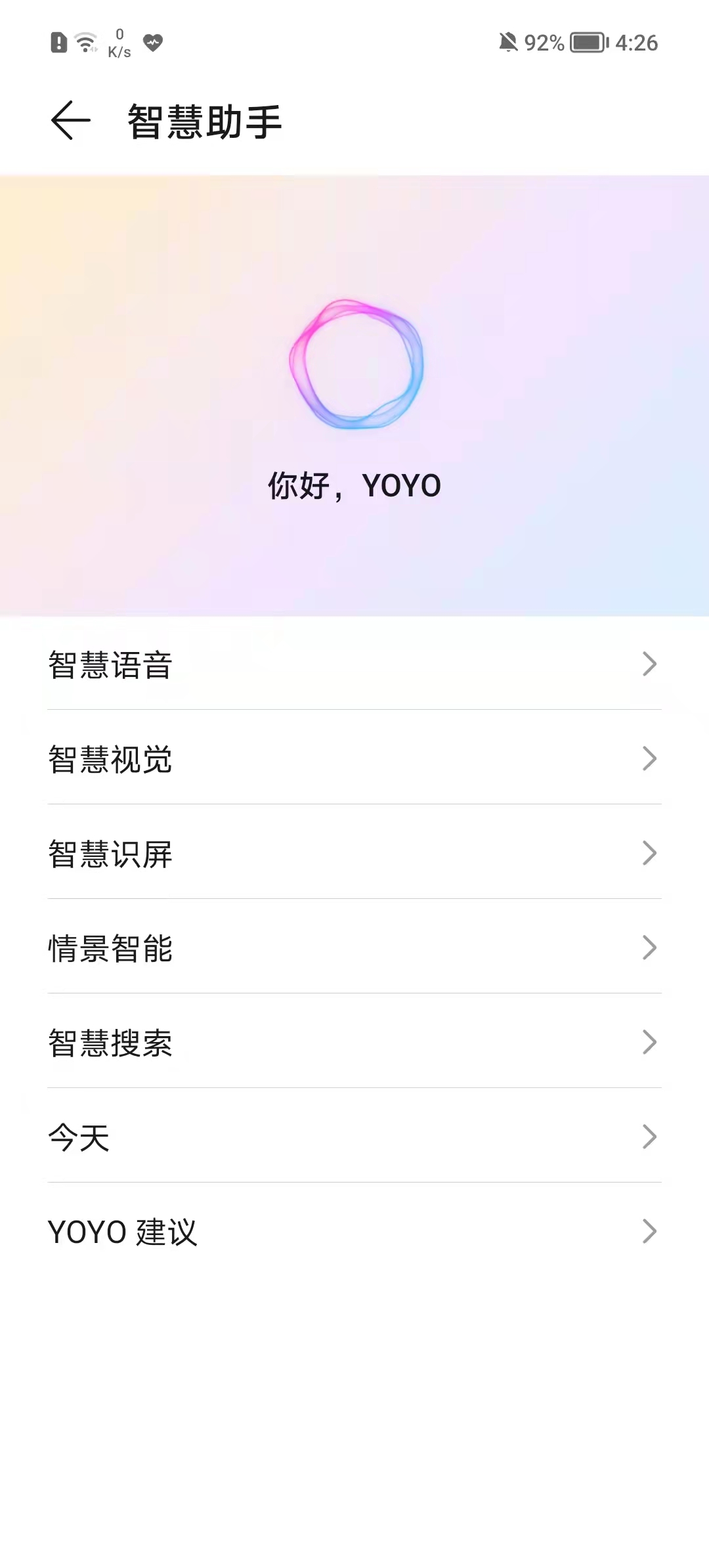Screen dimensions: 709x1568
Task: Expand the 智慧识屏 settings entry
Action: point(649,854)
